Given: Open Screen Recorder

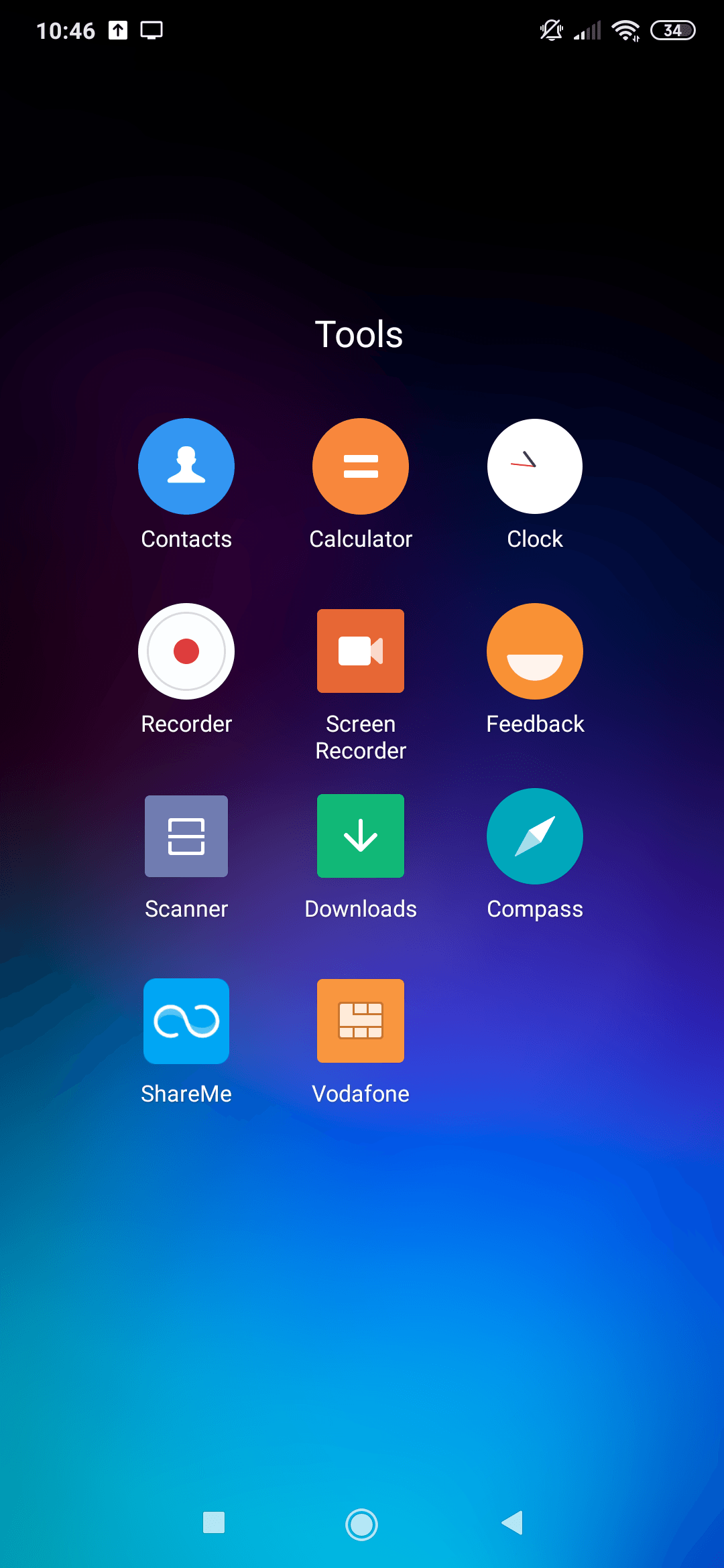Looking at the screenshot, I should pos(361,651).
